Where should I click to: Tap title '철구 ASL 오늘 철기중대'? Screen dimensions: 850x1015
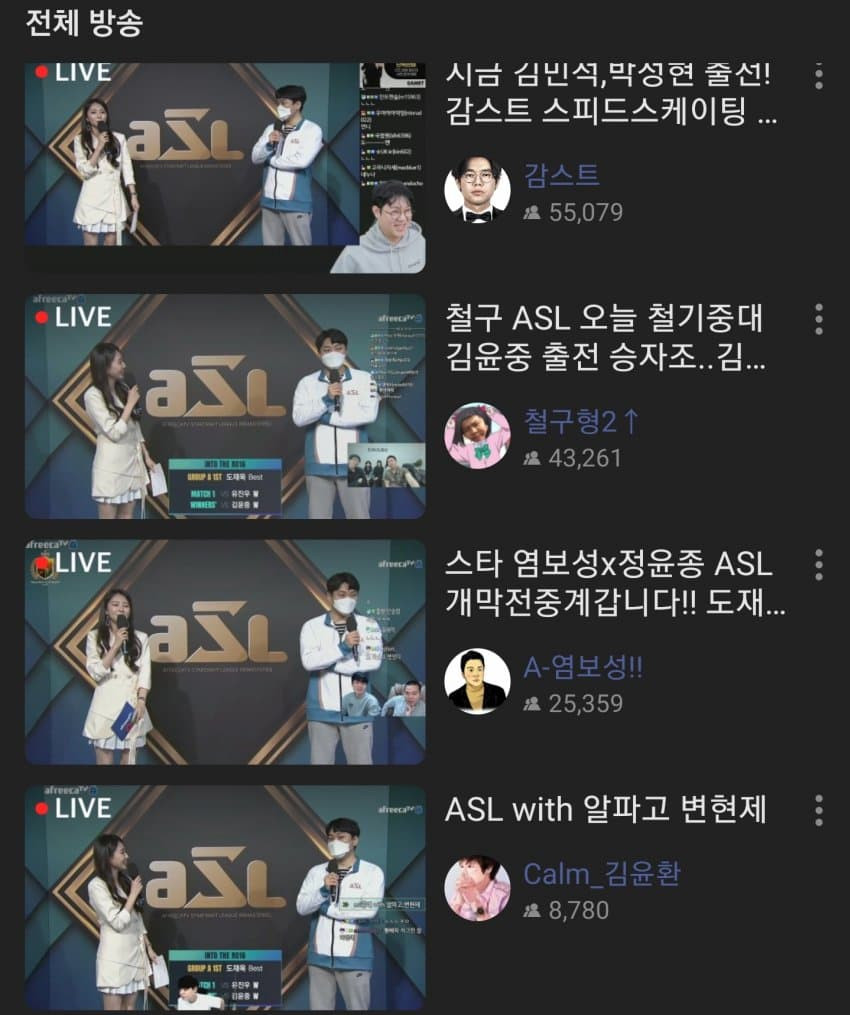605,337
